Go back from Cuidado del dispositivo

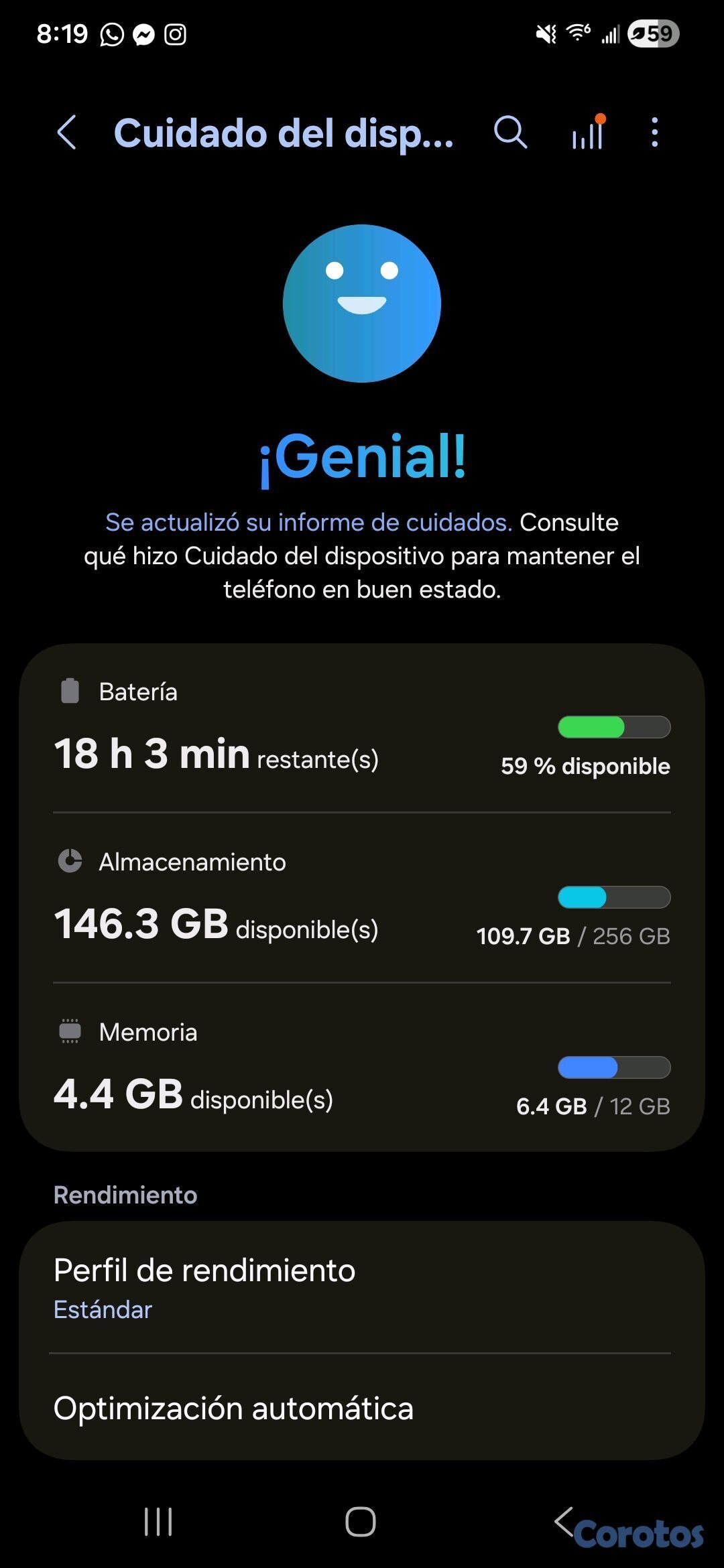(x=67, y=132)
